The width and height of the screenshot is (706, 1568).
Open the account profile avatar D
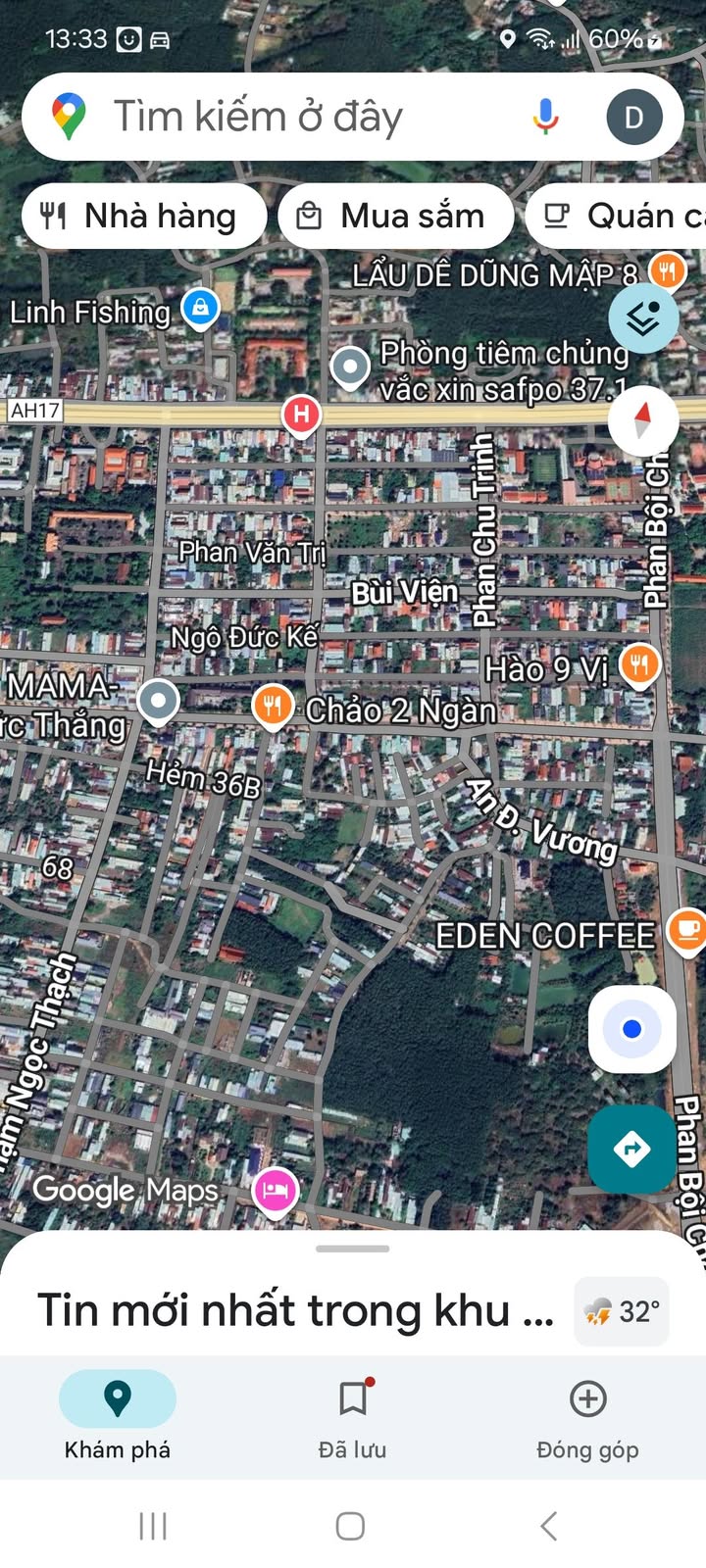(633, 118)
